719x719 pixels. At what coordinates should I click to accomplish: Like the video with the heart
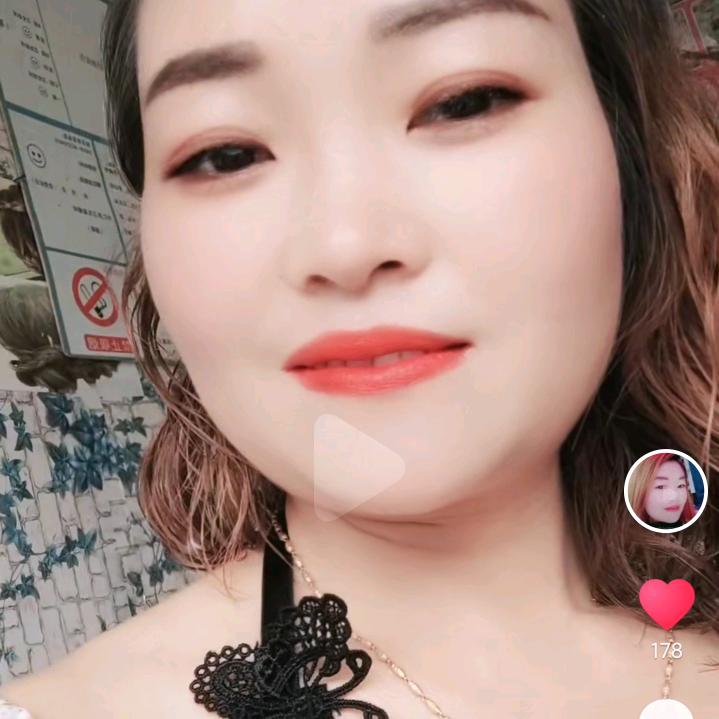click(x=666, y=603)
